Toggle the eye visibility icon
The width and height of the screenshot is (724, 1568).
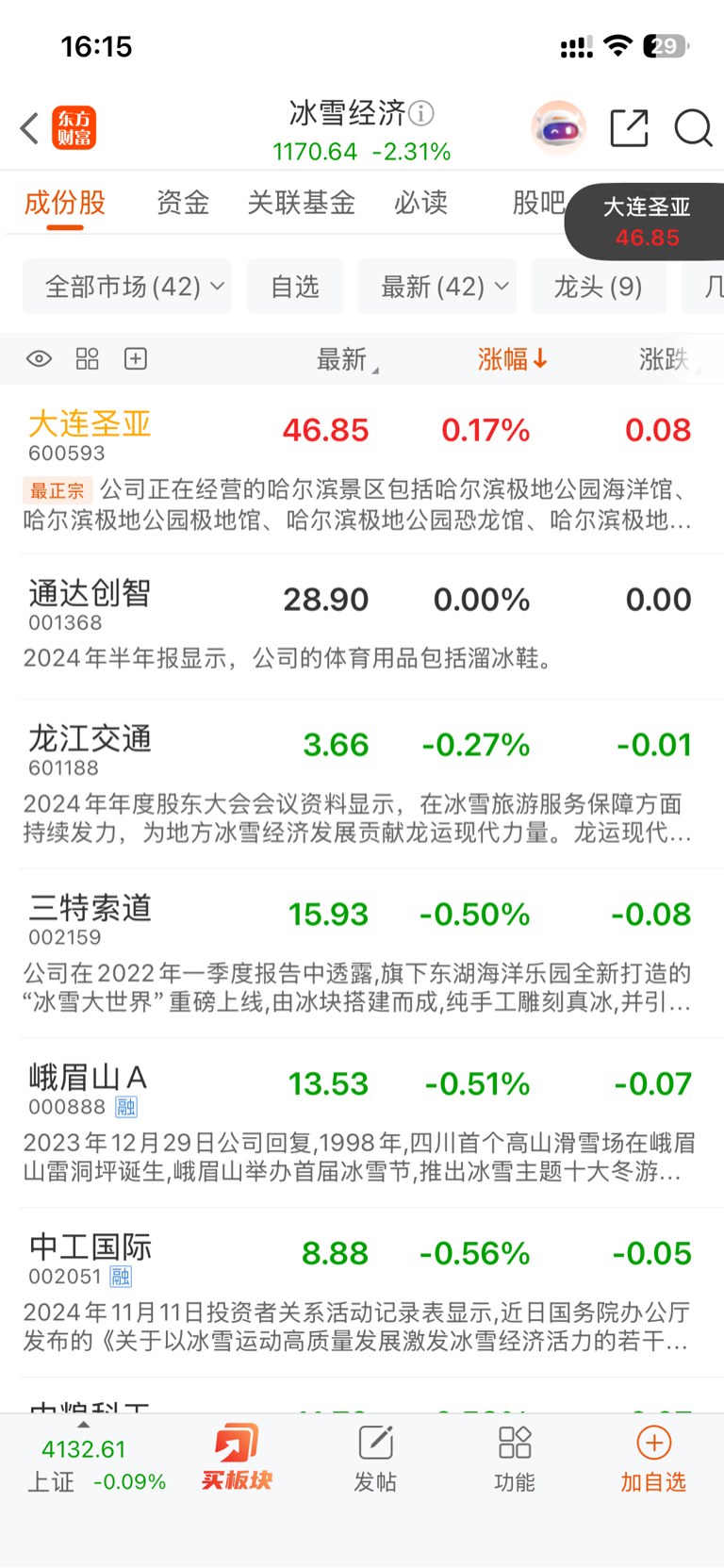(39, 359)
